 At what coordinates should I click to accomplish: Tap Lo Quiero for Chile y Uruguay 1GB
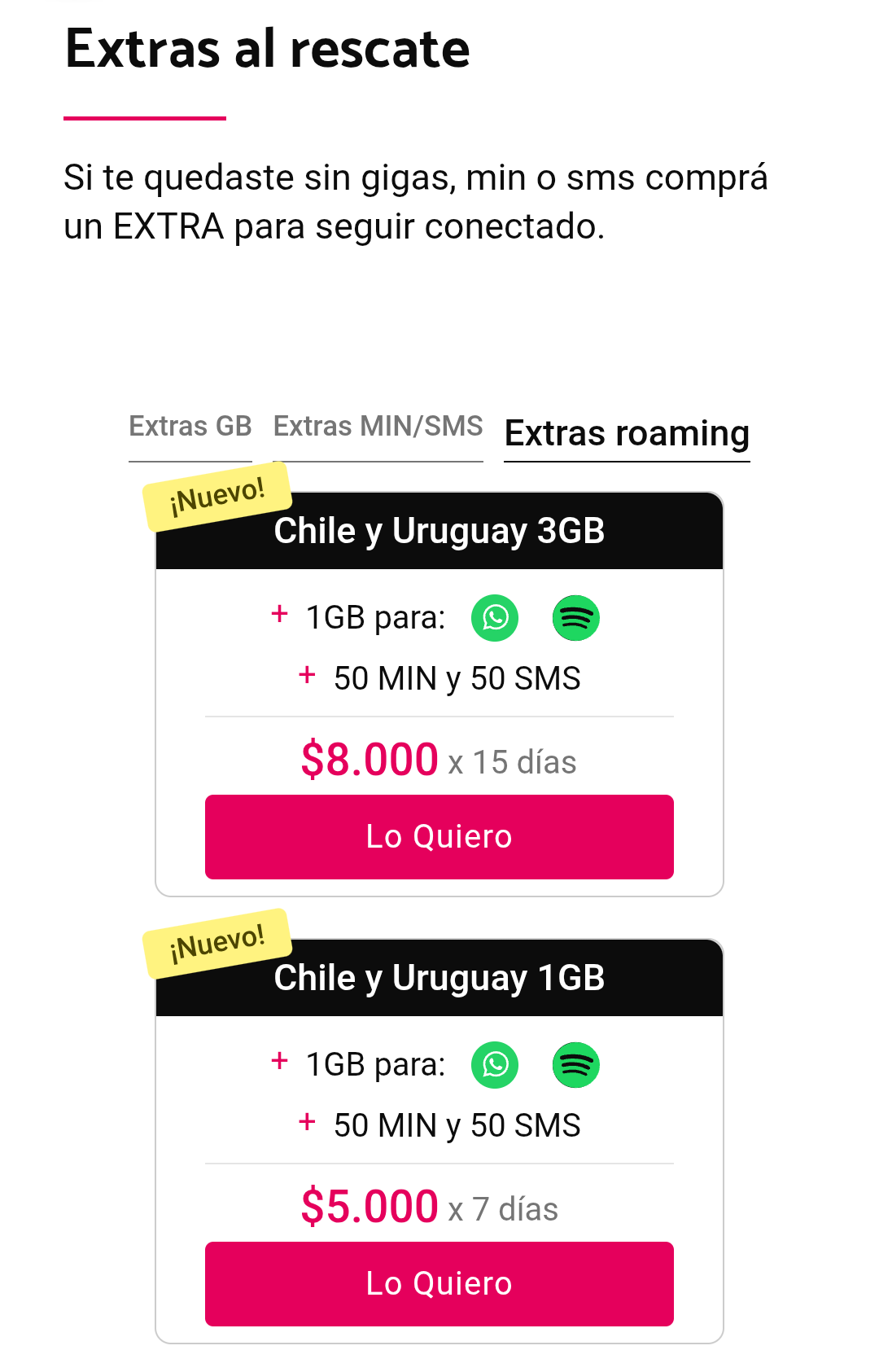(x=439, y=1283)
